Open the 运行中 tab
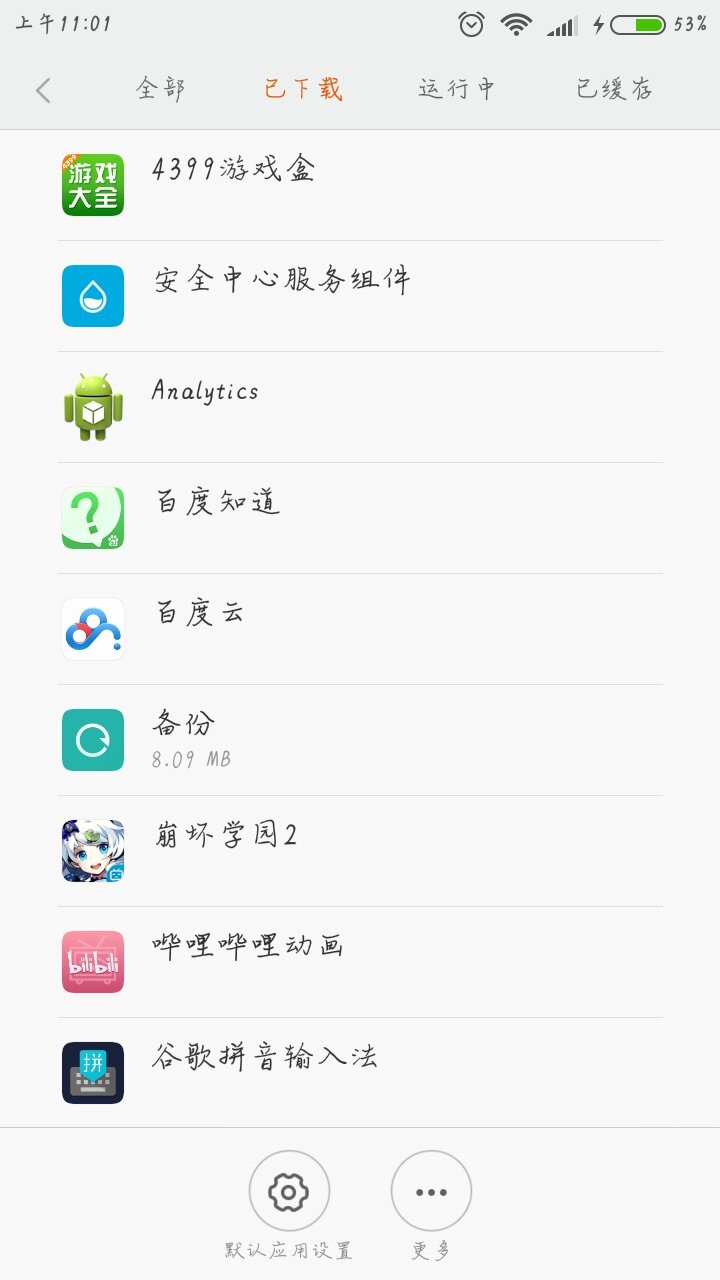Viewport: 720px width, 1280px height. [457, 89]
